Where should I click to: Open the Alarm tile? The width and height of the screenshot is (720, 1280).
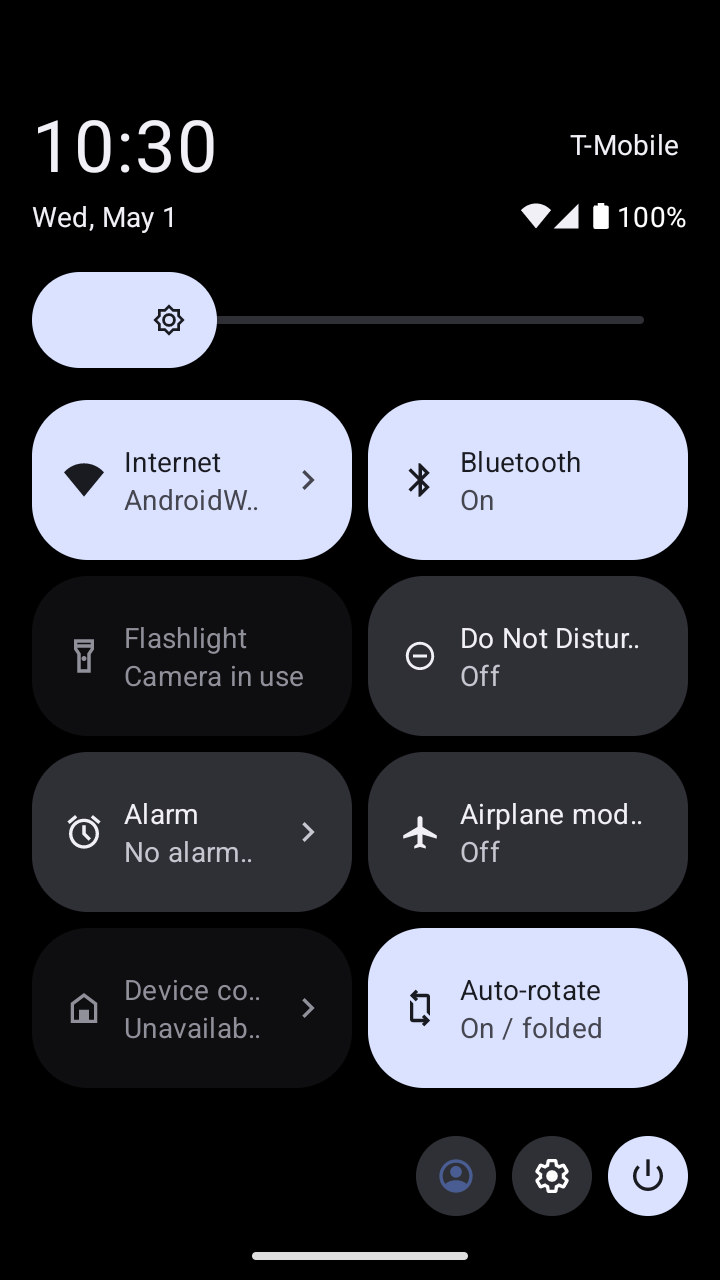(x=192, y=832)
